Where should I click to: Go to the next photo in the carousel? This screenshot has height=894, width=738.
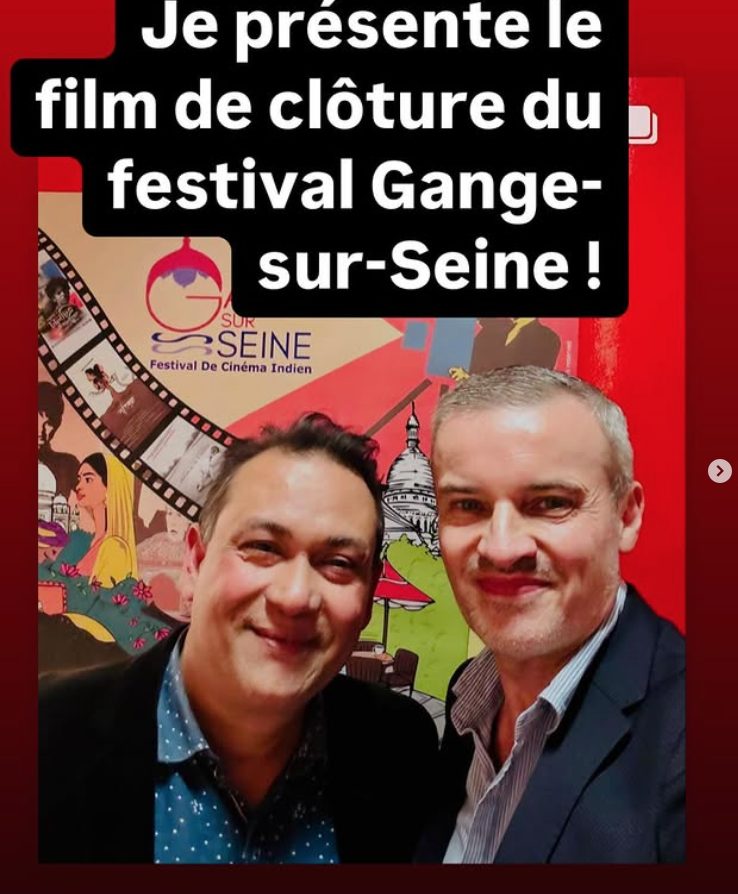(719, 471)
